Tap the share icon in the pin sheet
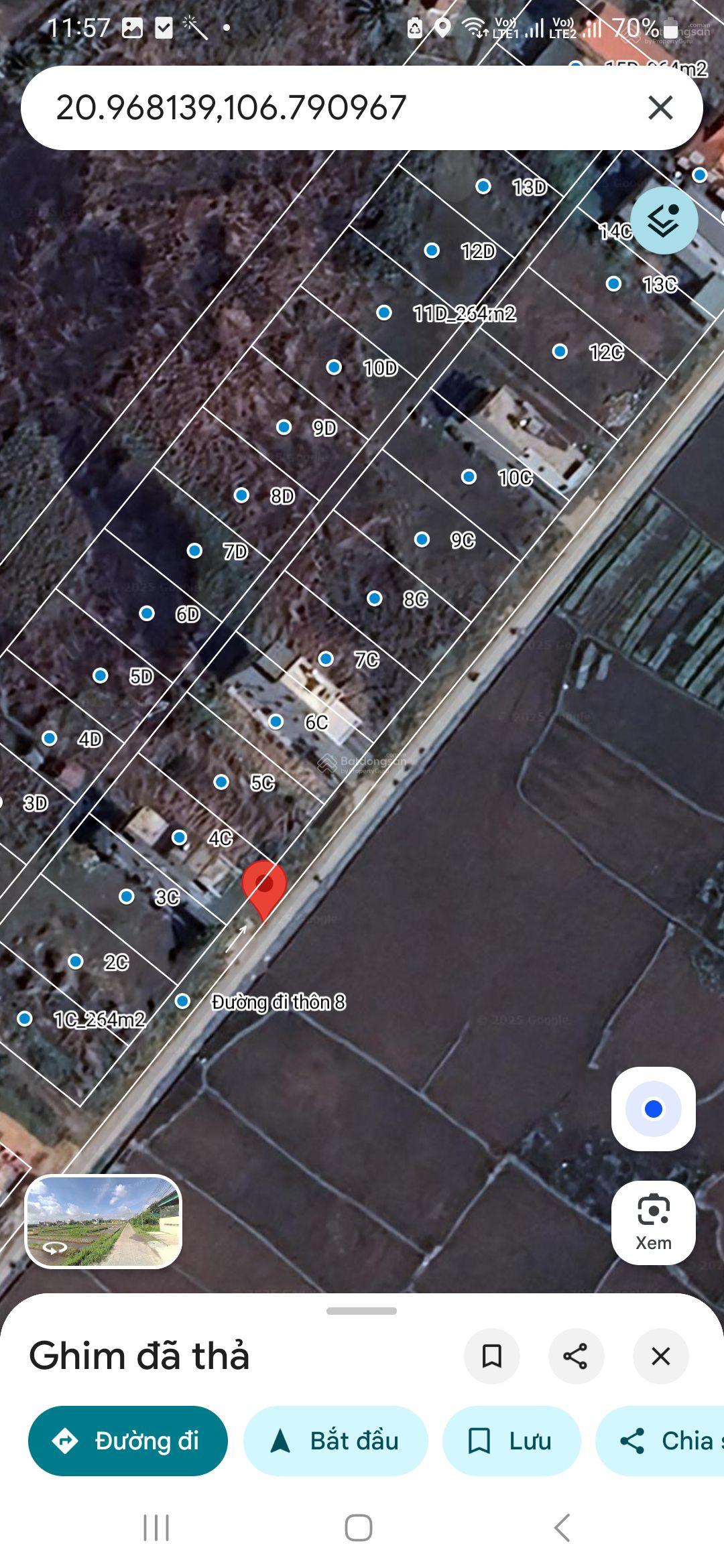 575,1355
